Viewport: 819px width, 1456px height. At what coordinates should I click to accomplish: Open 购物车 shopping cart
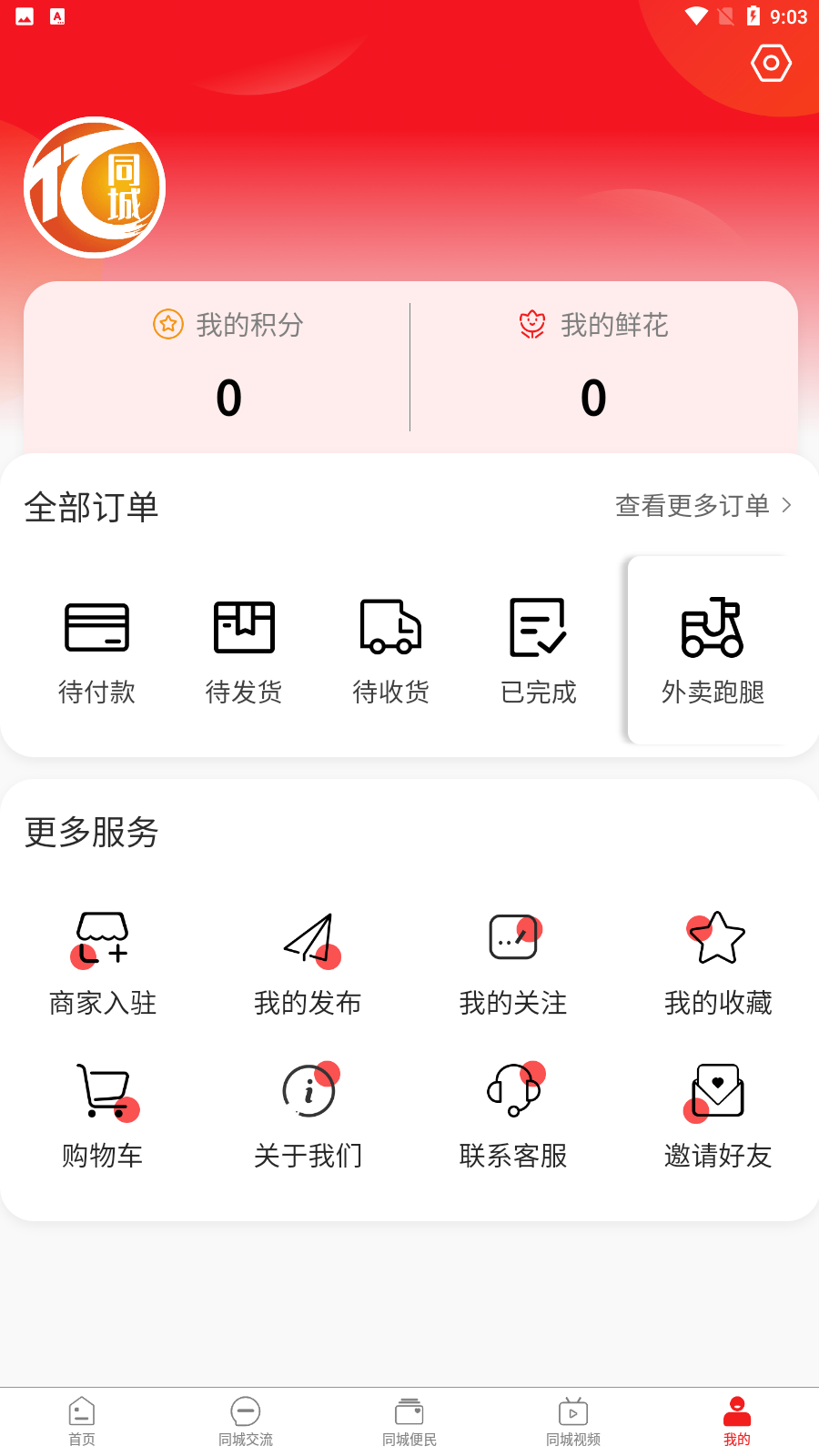click(x=103, y=1117)
